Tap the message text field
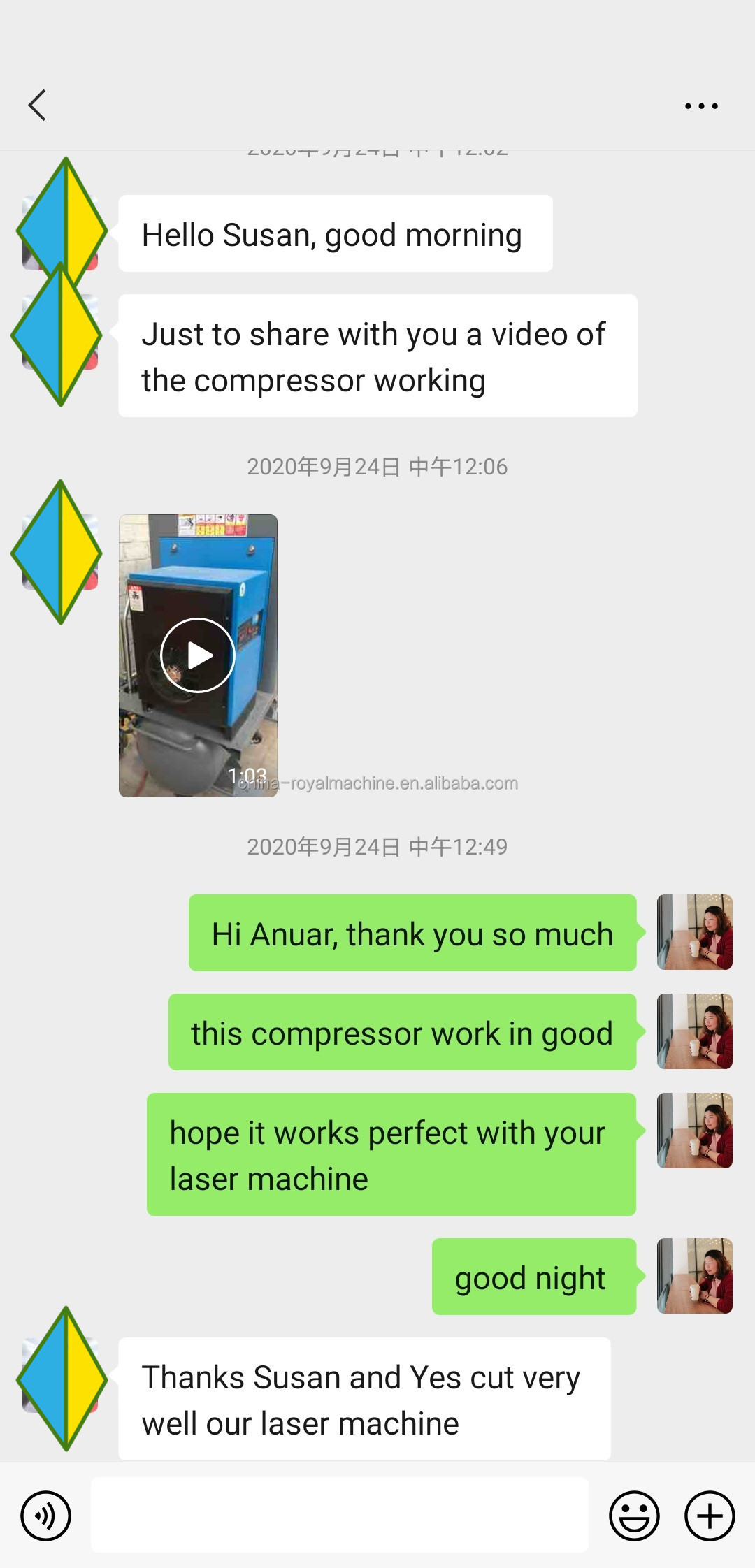 339,1516
